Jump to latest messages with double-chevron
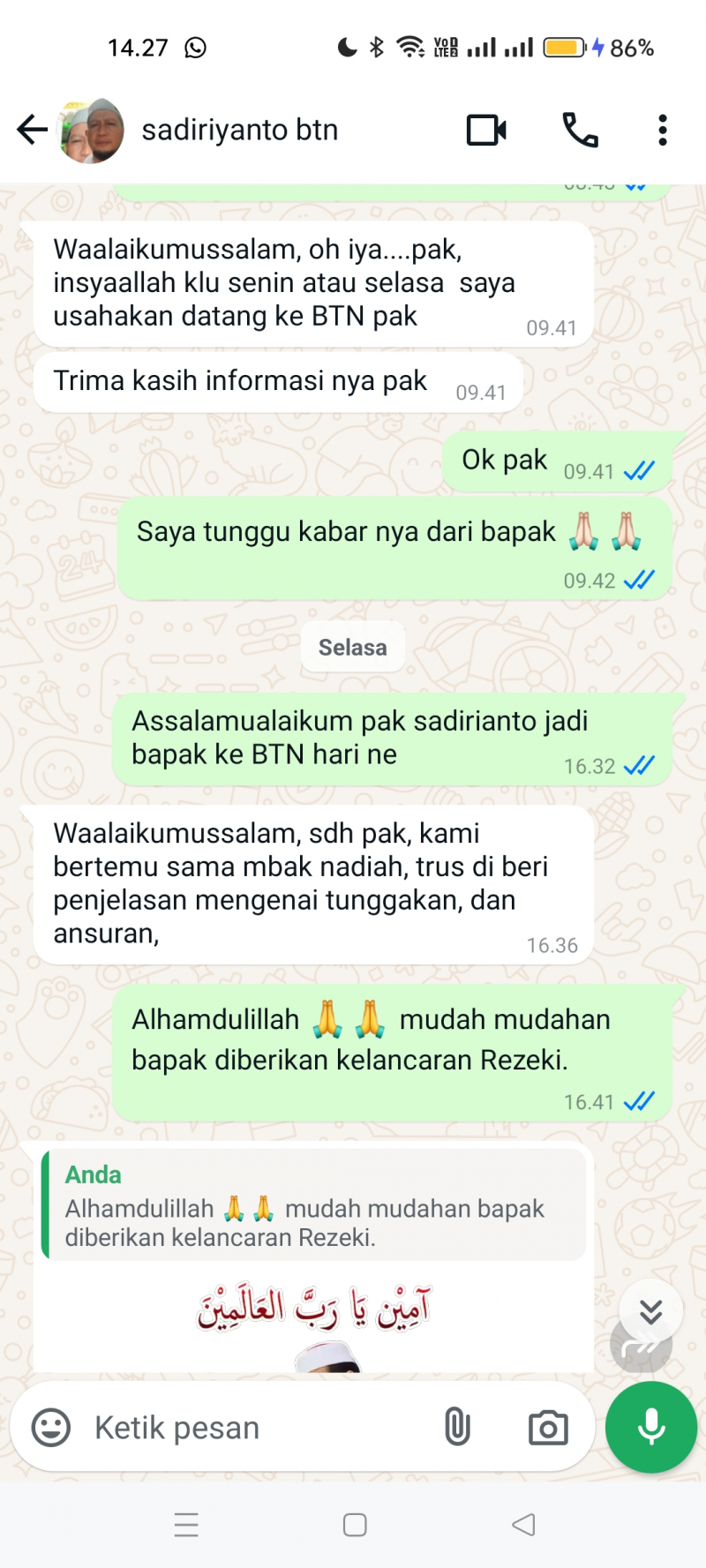Image resolution: width=706 pixels, height=1568 pixels. [x=650, y=1312]
